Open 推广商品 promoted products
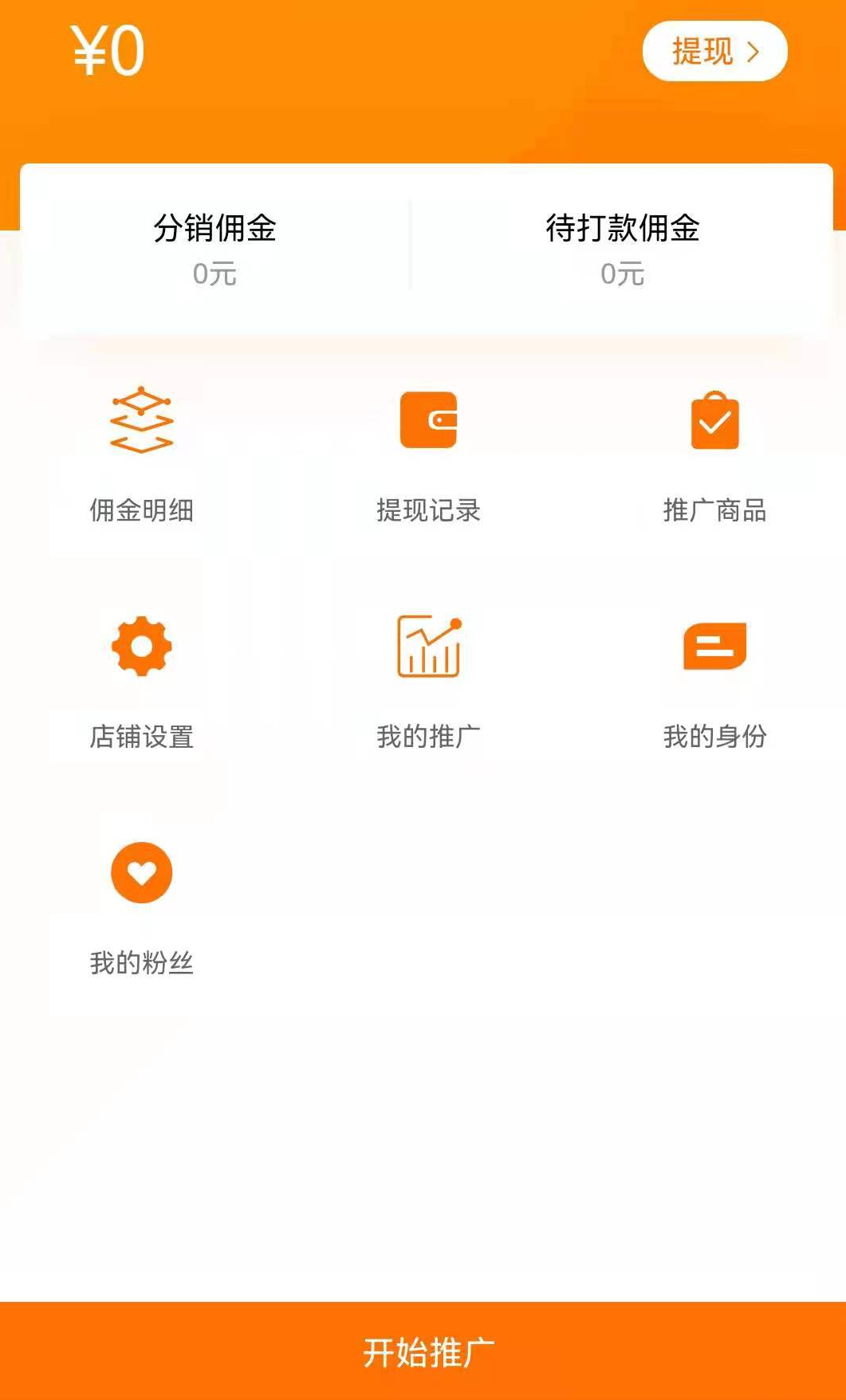 point(714,454)
